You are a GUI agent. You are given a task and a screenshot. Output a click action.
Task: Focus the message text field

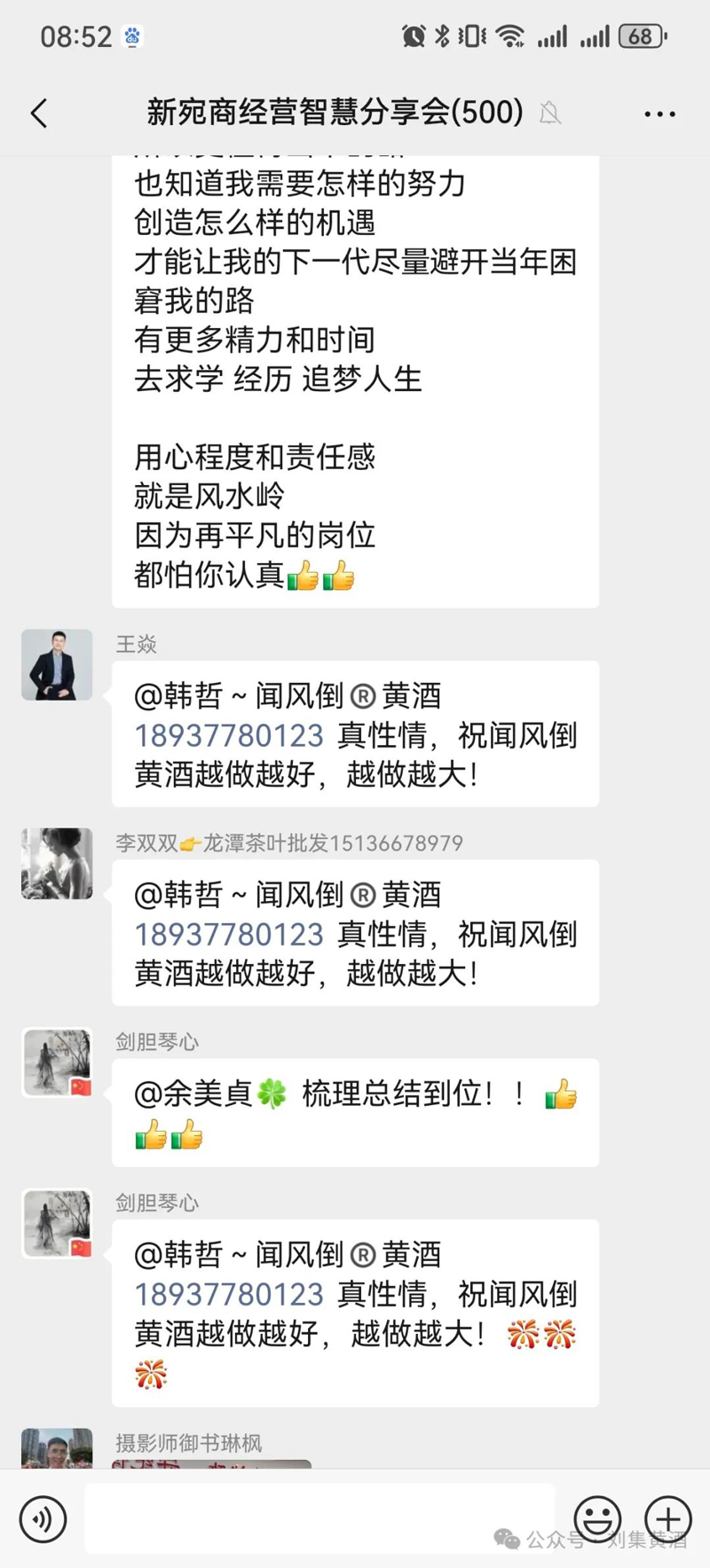[x=319, y=1518]
